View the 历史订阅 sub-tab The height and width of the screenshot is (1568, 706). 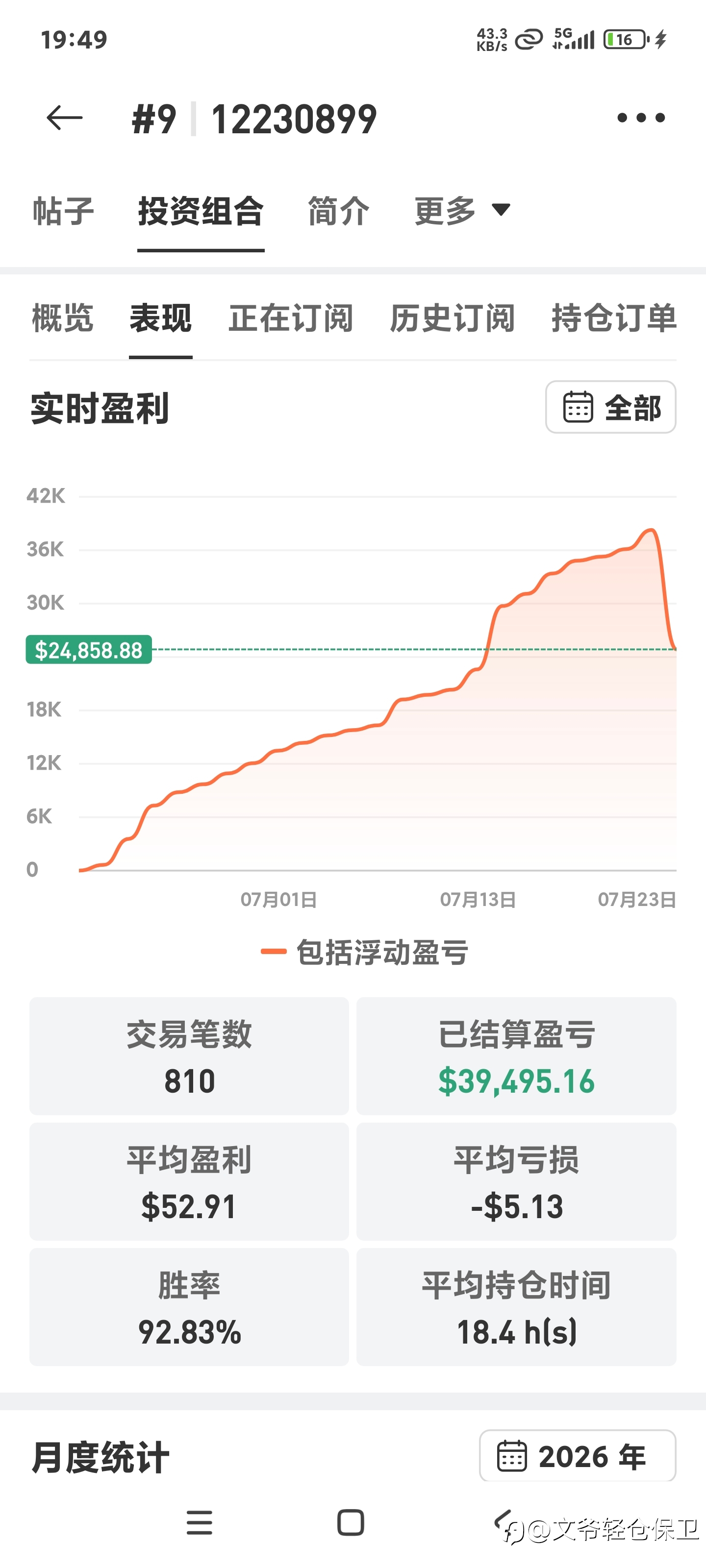point(453,318)
